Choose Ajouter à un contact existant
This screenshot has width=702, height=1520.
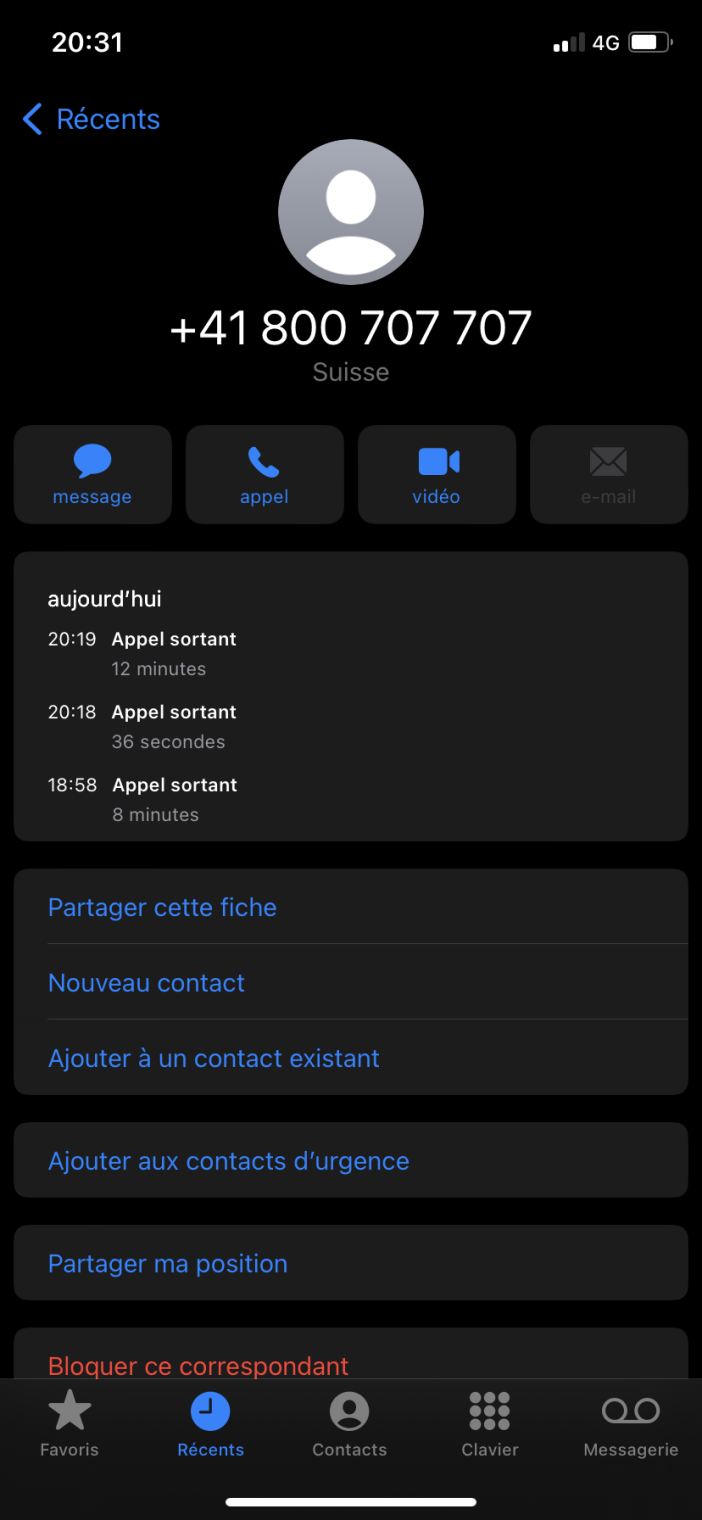pyautogui.click(x=214, y=1058)
